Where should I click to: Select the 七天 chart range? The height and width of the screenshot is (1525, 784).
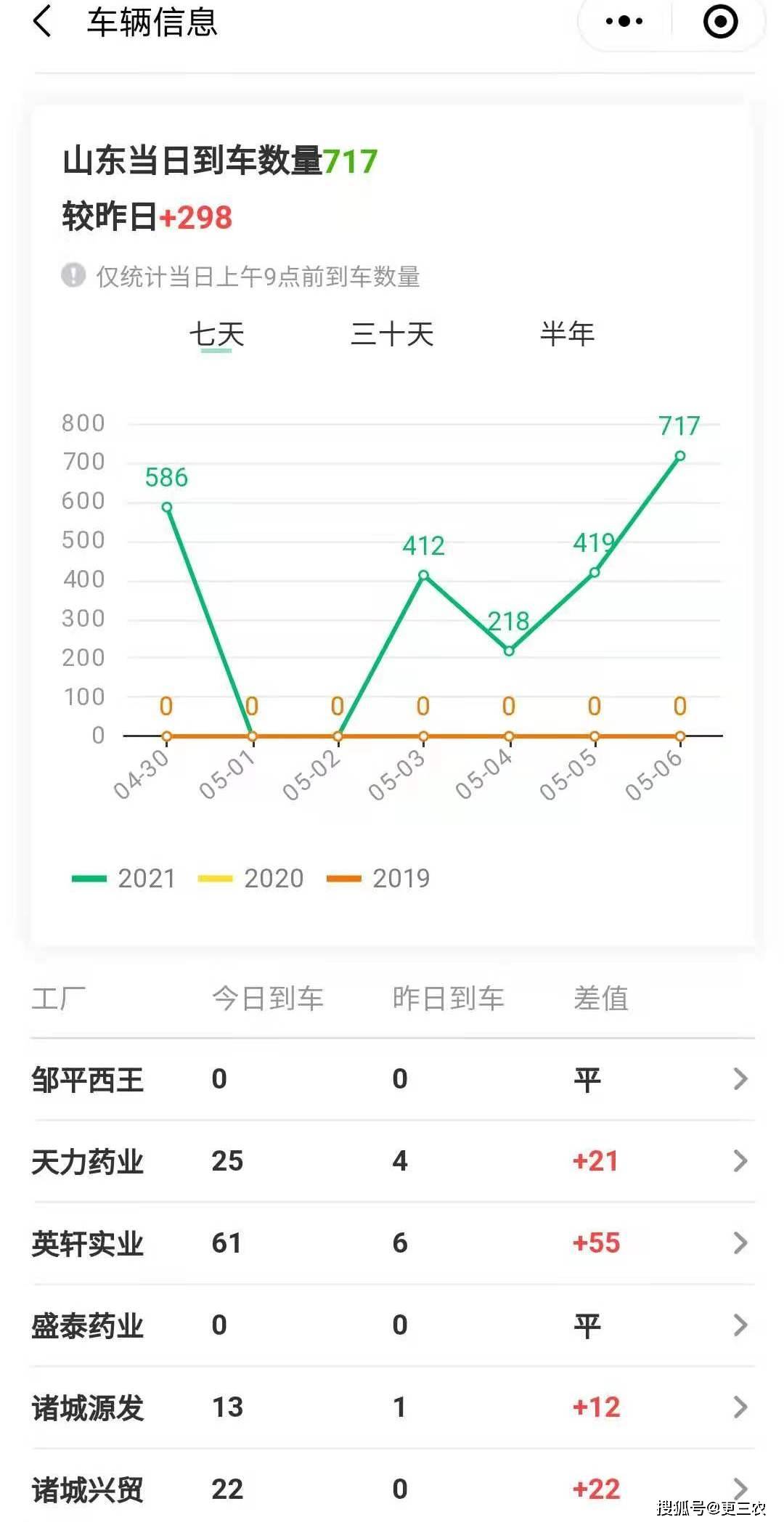pos(216,335)
